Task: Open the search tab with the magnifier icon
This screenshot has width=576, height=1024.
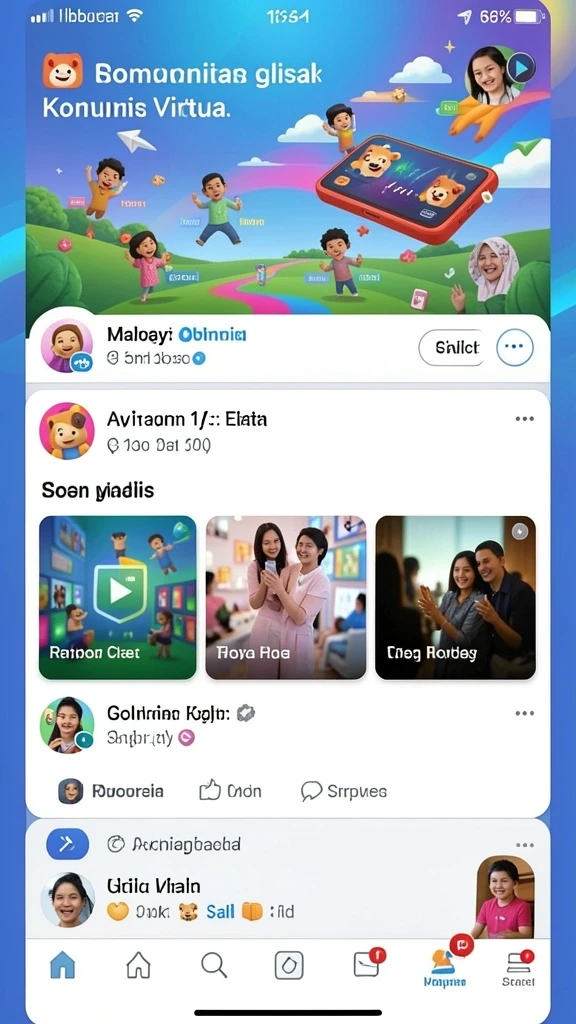Action: [x=214, y=965]
